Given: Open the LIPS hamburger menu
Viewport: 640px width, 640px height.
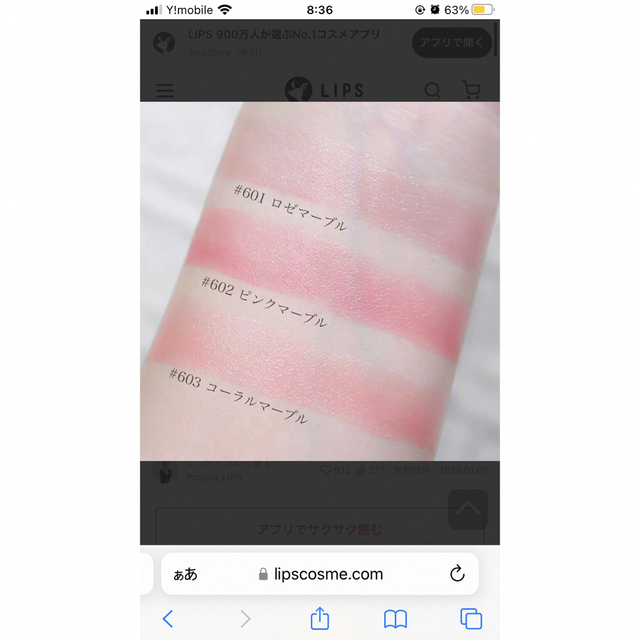Looking at the screenshot, I should coord(165,91).
